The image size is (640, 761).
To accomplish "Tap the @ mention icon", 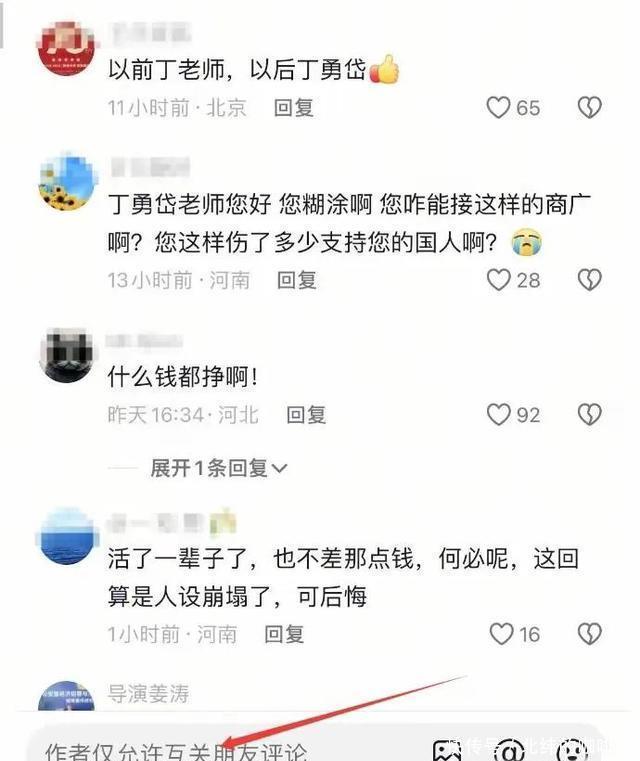I will (509, 750).
